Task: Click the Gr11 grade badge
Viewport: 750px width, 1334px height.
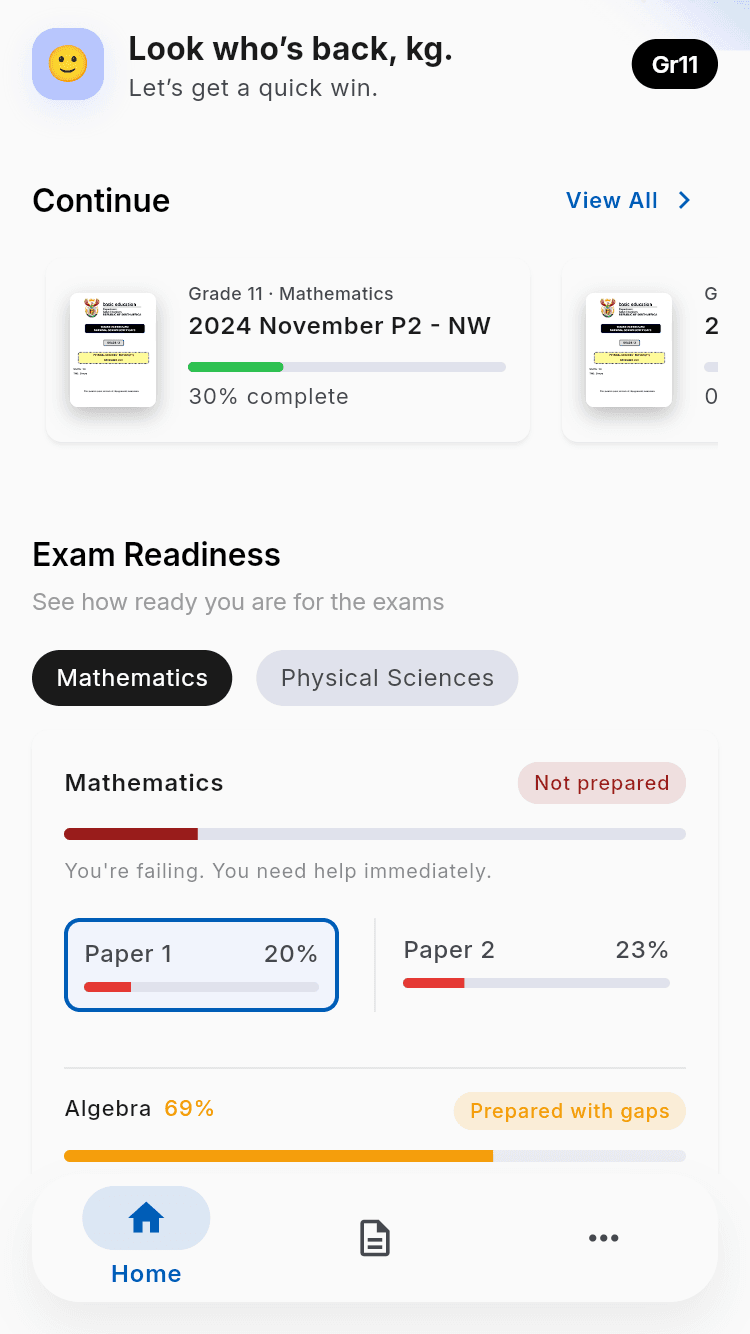Action: click(675, 64)
